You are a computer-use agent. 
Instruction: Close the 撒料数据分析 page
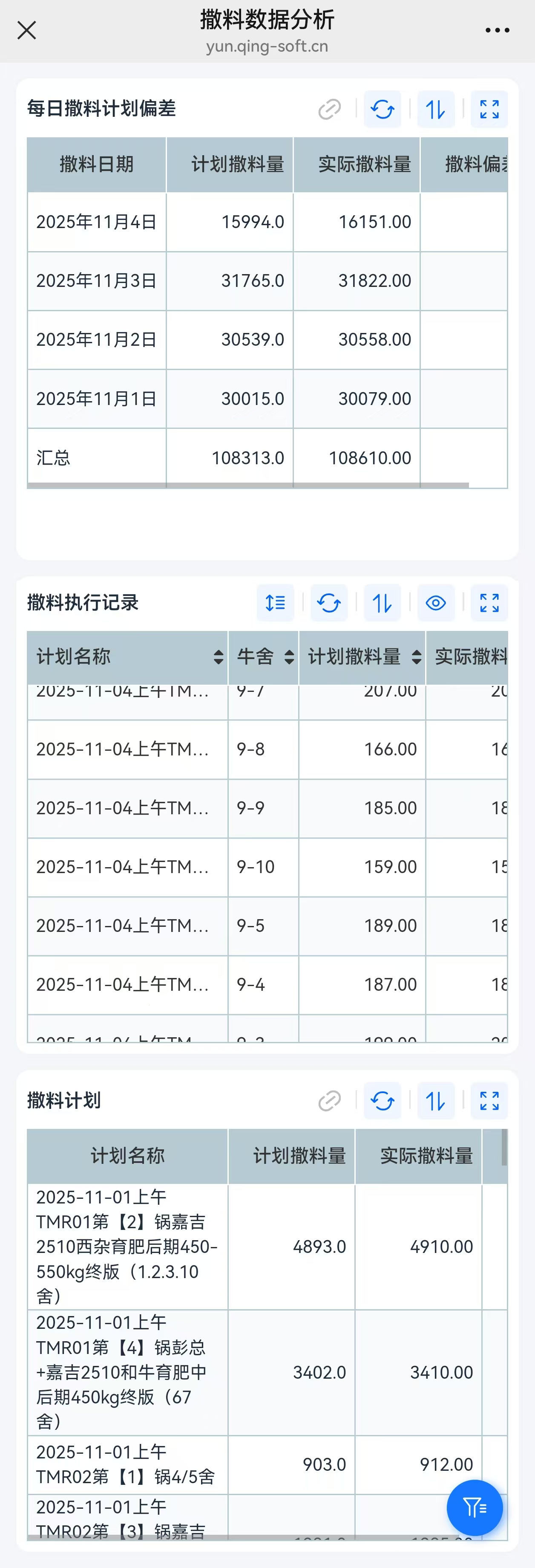pos(27,30)
